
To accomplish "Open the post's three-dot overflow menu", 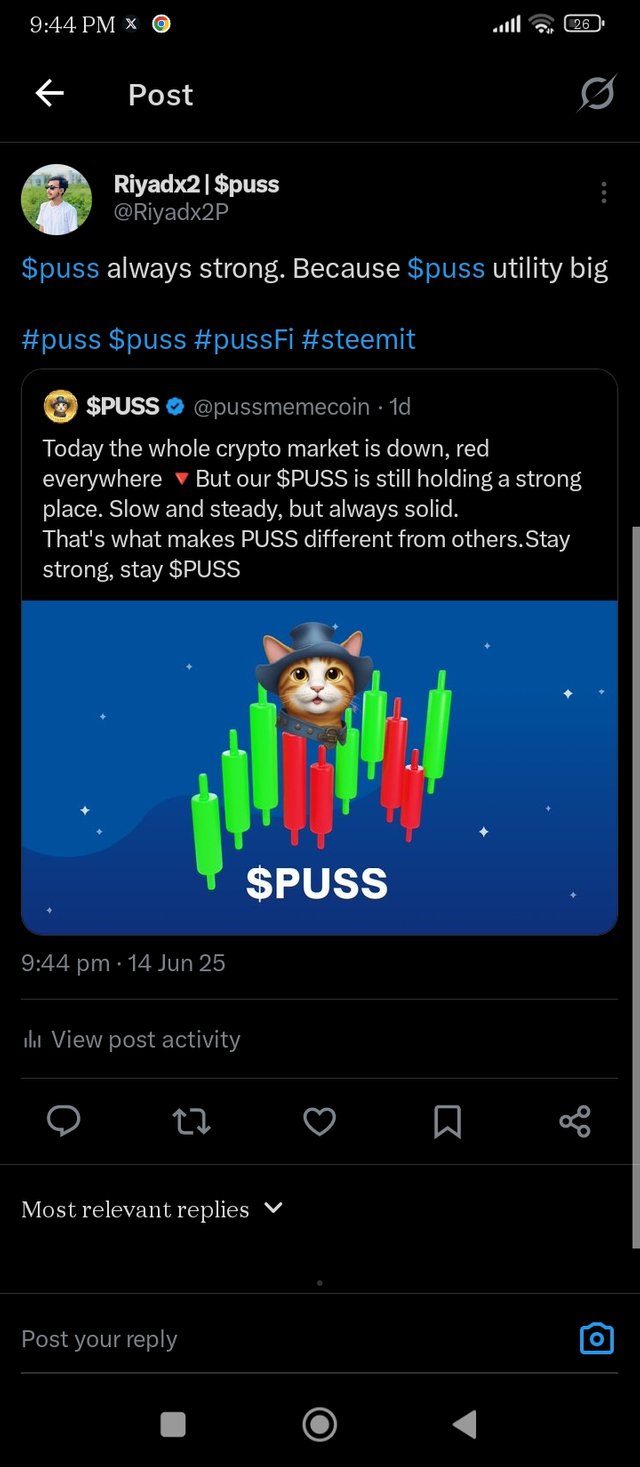I will [603, 193].
